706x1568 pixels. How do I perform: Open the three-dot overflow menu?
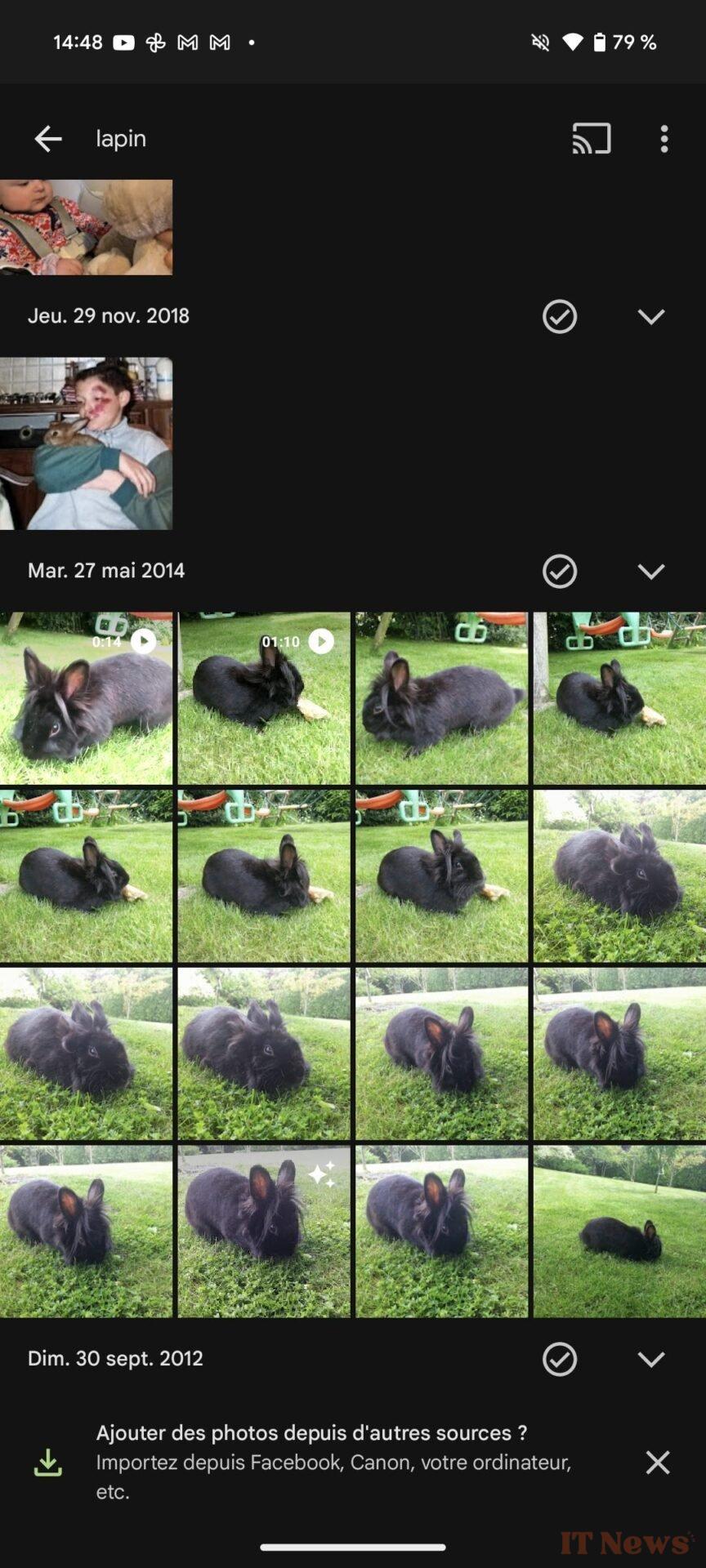click(x=664, y=139)
